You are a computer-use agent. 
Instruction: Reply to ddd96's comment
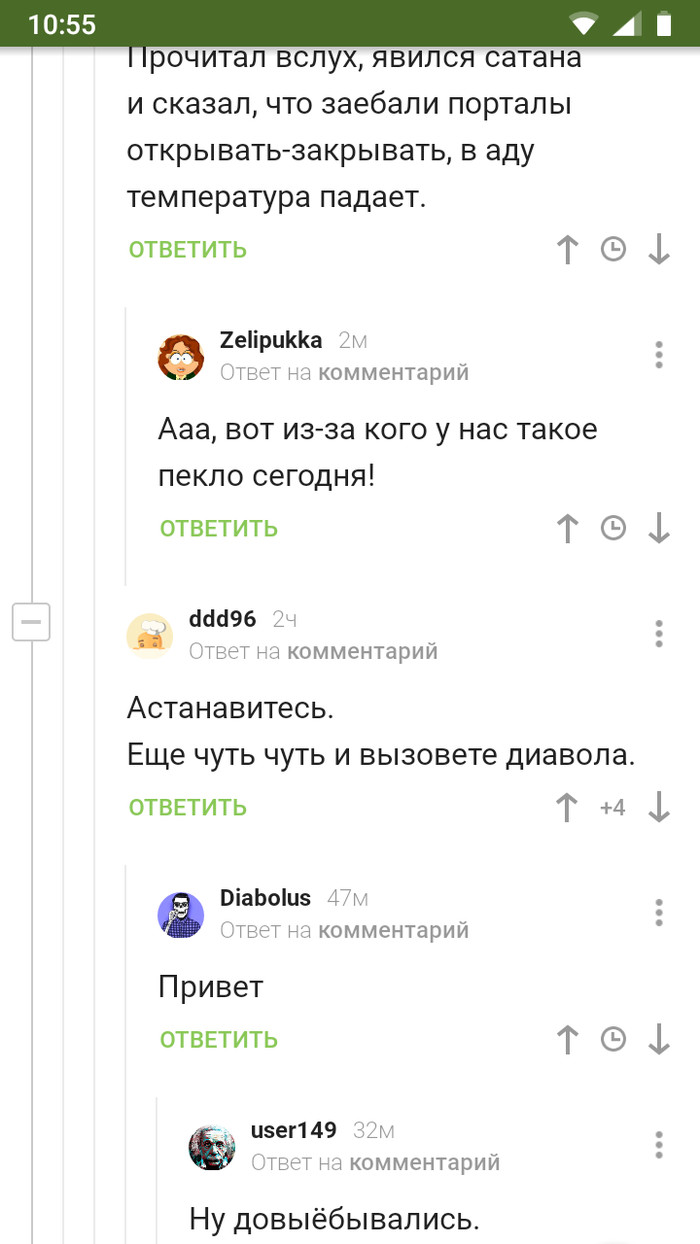187,807
